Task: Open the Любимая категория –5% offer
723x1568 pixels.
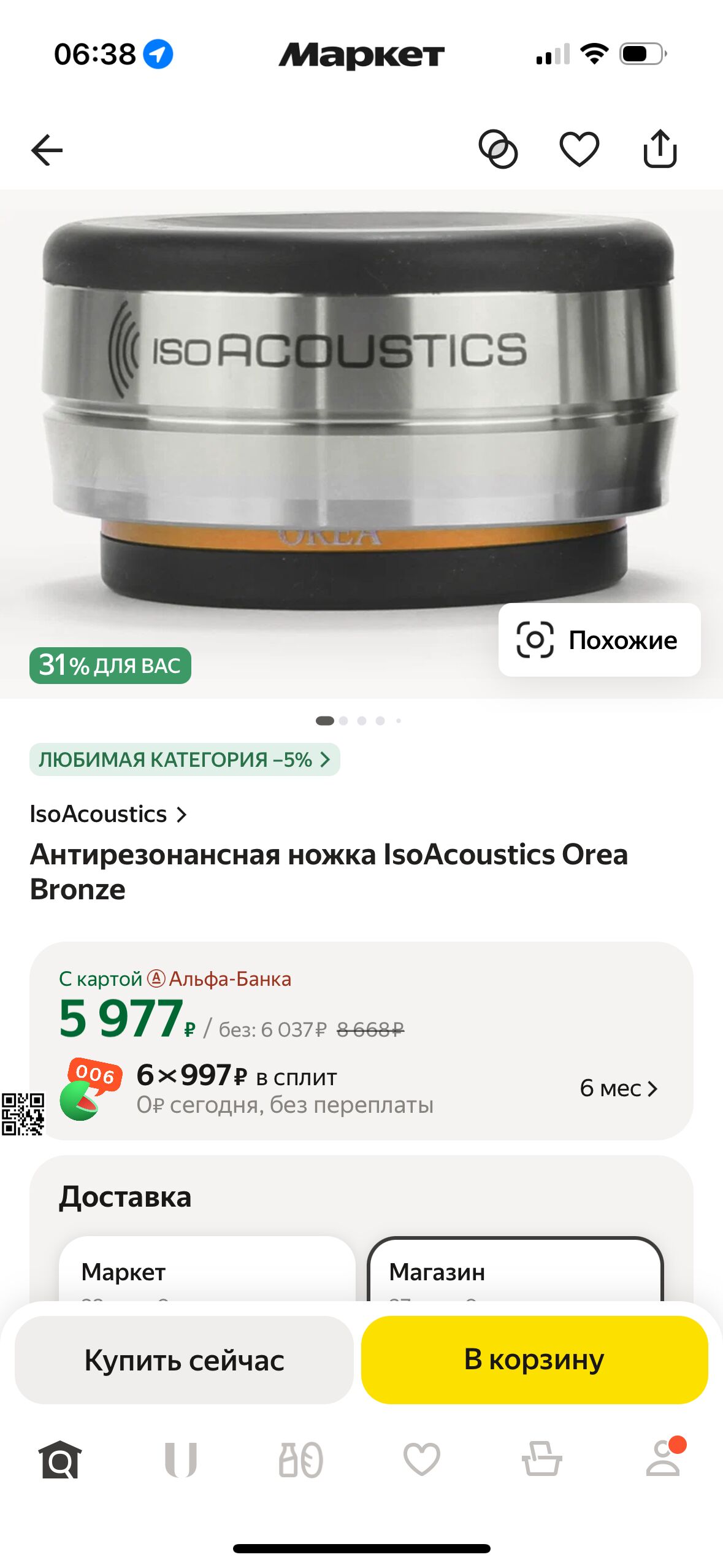Action: point(184,759)
